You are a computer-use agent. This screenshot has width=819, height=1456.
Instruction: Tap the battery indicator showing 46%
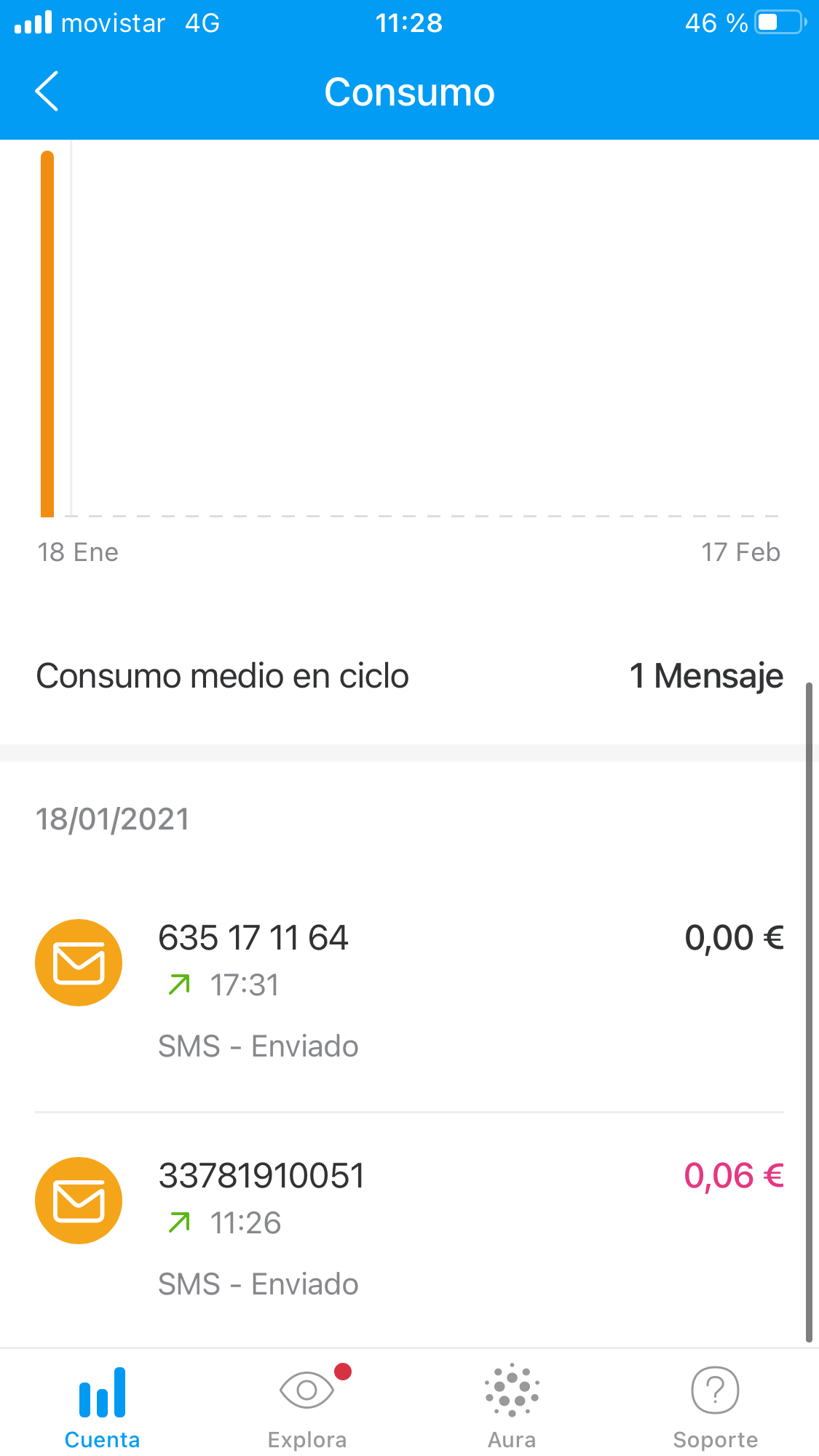coord(774,23)
